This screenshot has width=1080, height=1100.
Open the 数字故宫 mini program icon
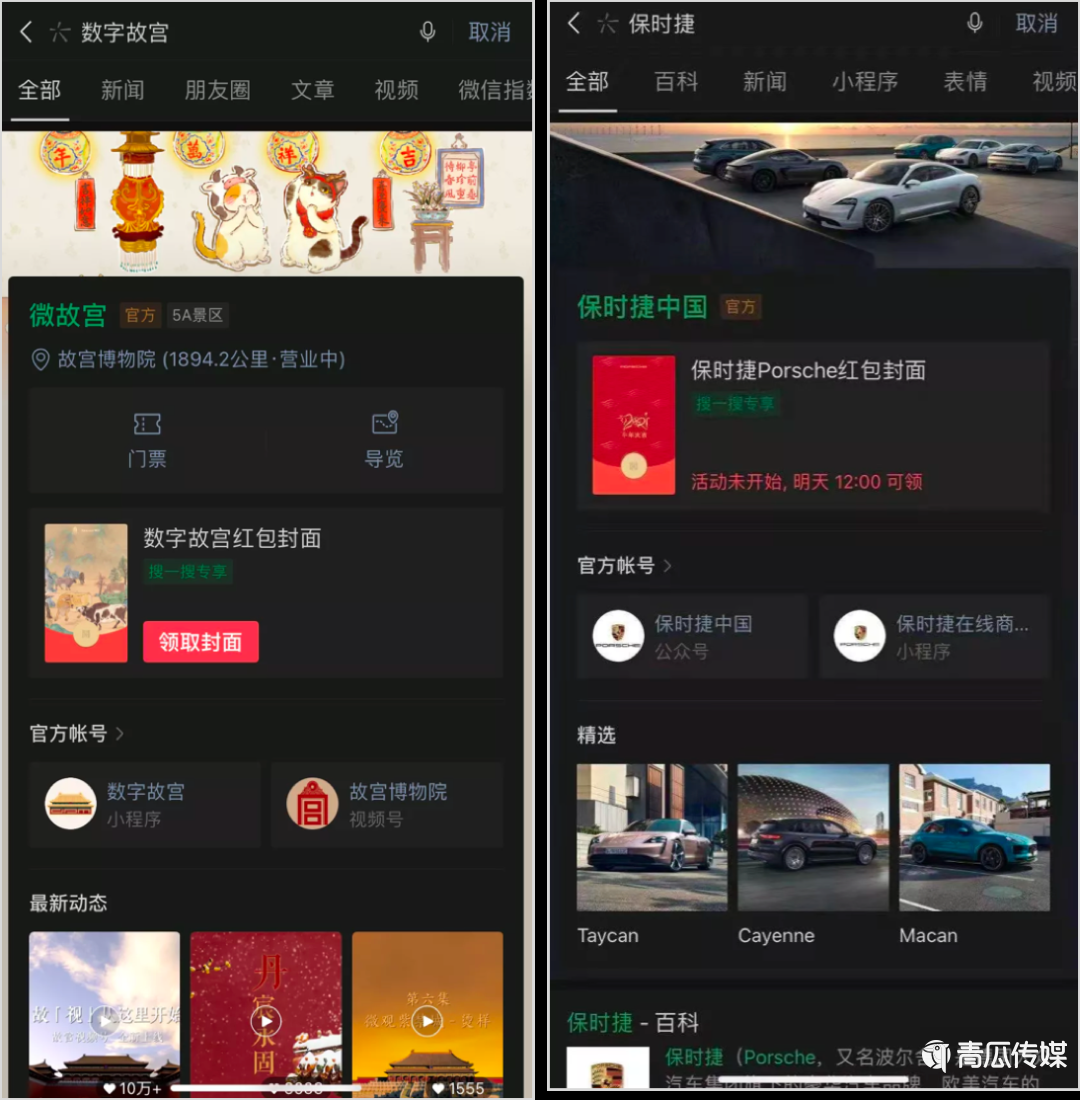(x=70, y=804)
